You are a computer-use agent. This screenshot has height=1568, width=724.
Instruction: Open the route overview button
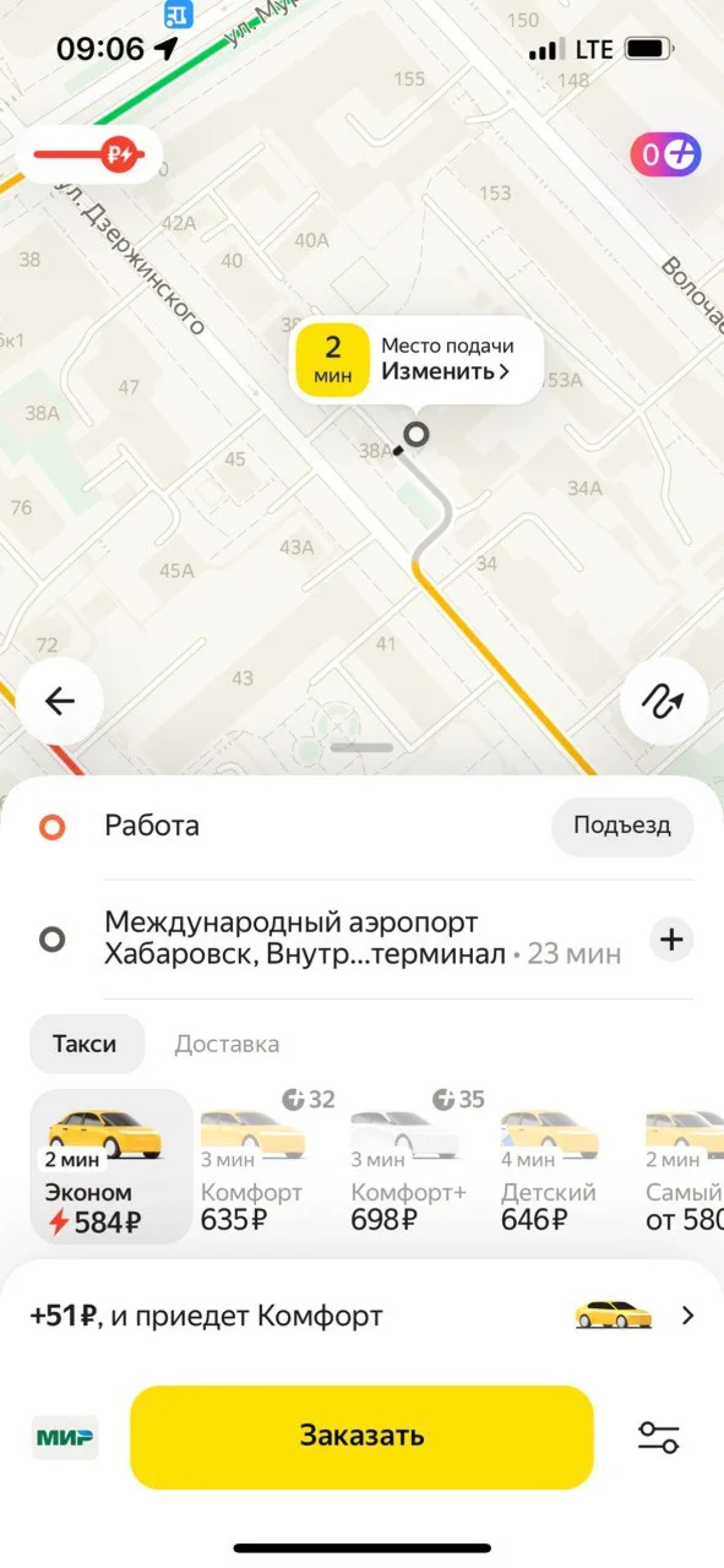pos(664,700)
